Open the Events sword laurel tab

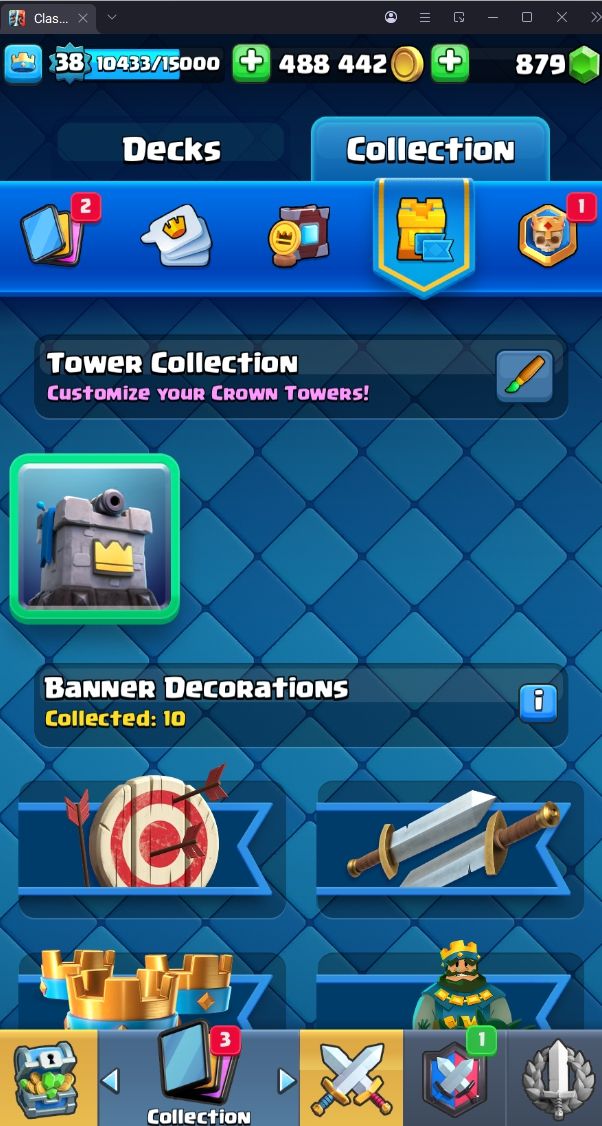coord(556,1080)
